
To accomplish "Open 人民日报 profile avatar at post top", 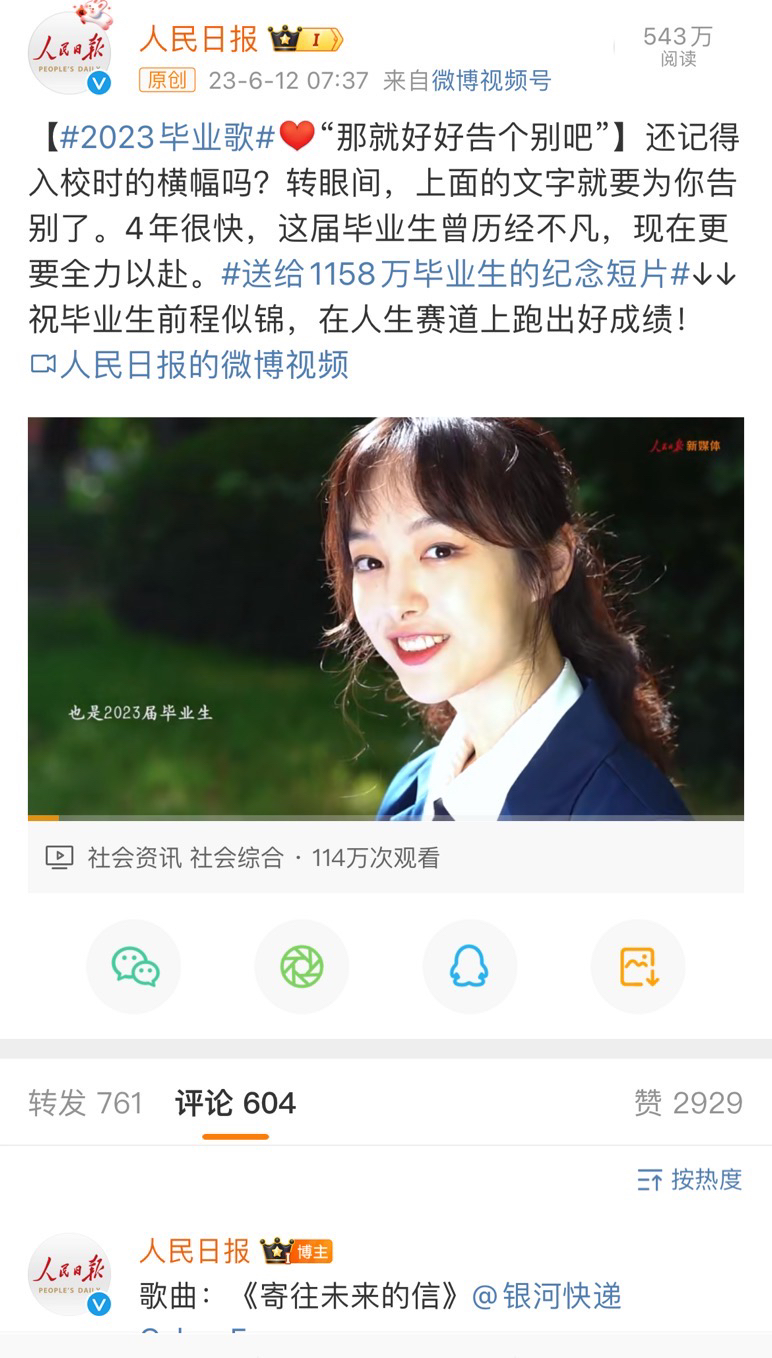I will (69, 53).
